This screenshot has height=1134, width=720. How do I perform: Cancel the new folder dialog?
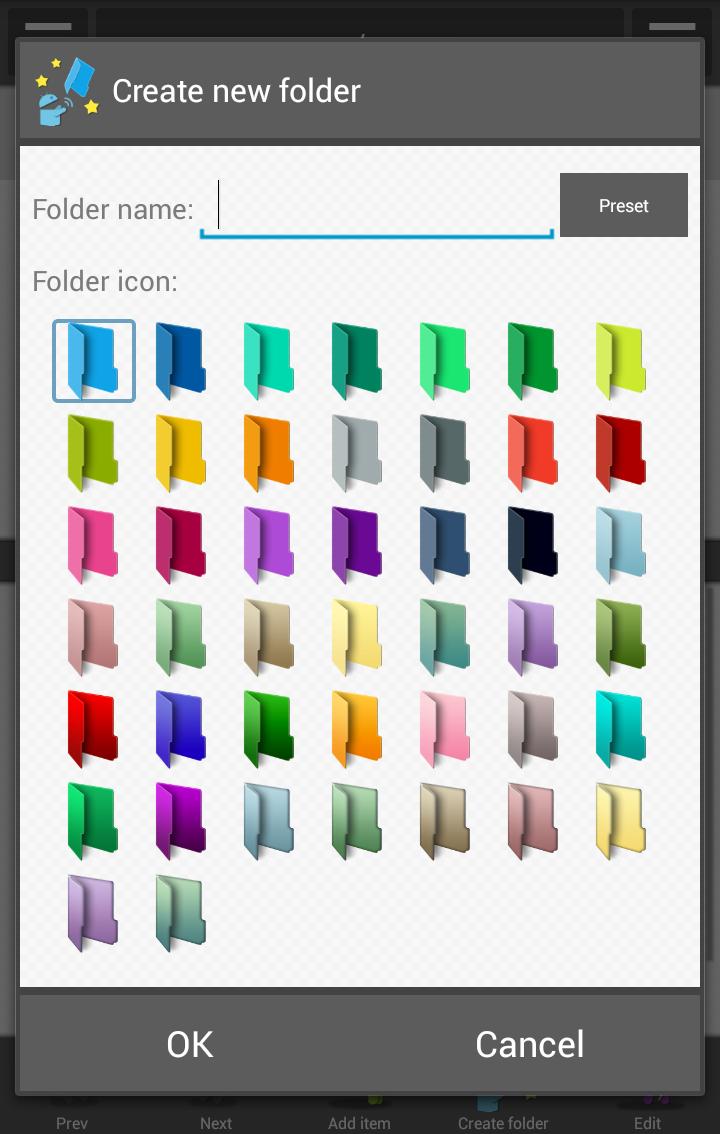[x=529, y=1043]
